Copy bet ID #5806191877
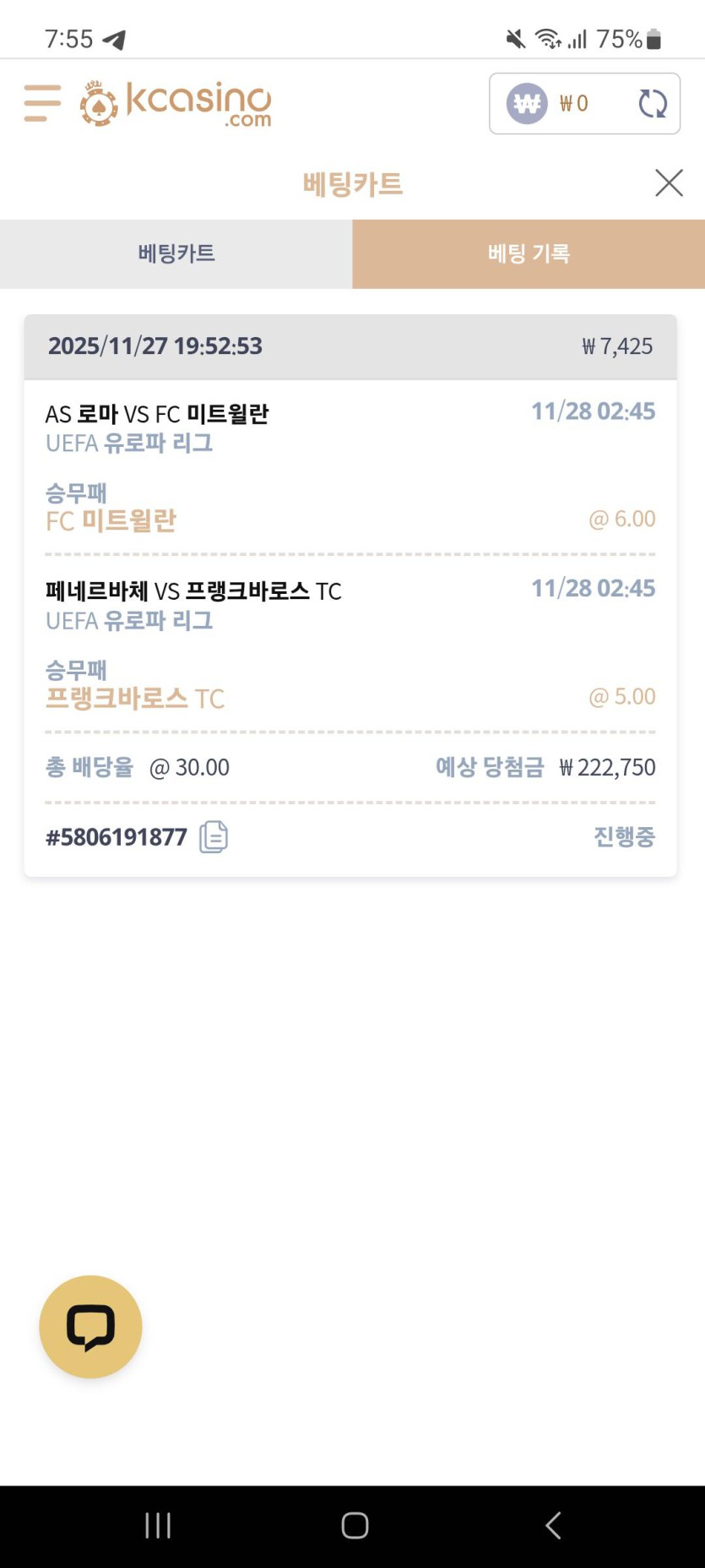This screenshot has height=1568, width=705. tap(214, 837)
